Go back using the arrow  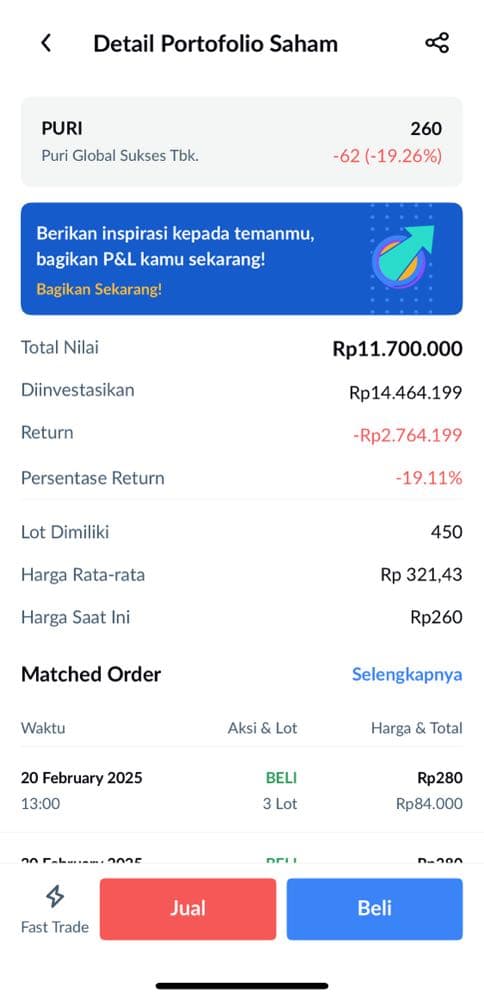pyautogui.click(x=46, y=43)
